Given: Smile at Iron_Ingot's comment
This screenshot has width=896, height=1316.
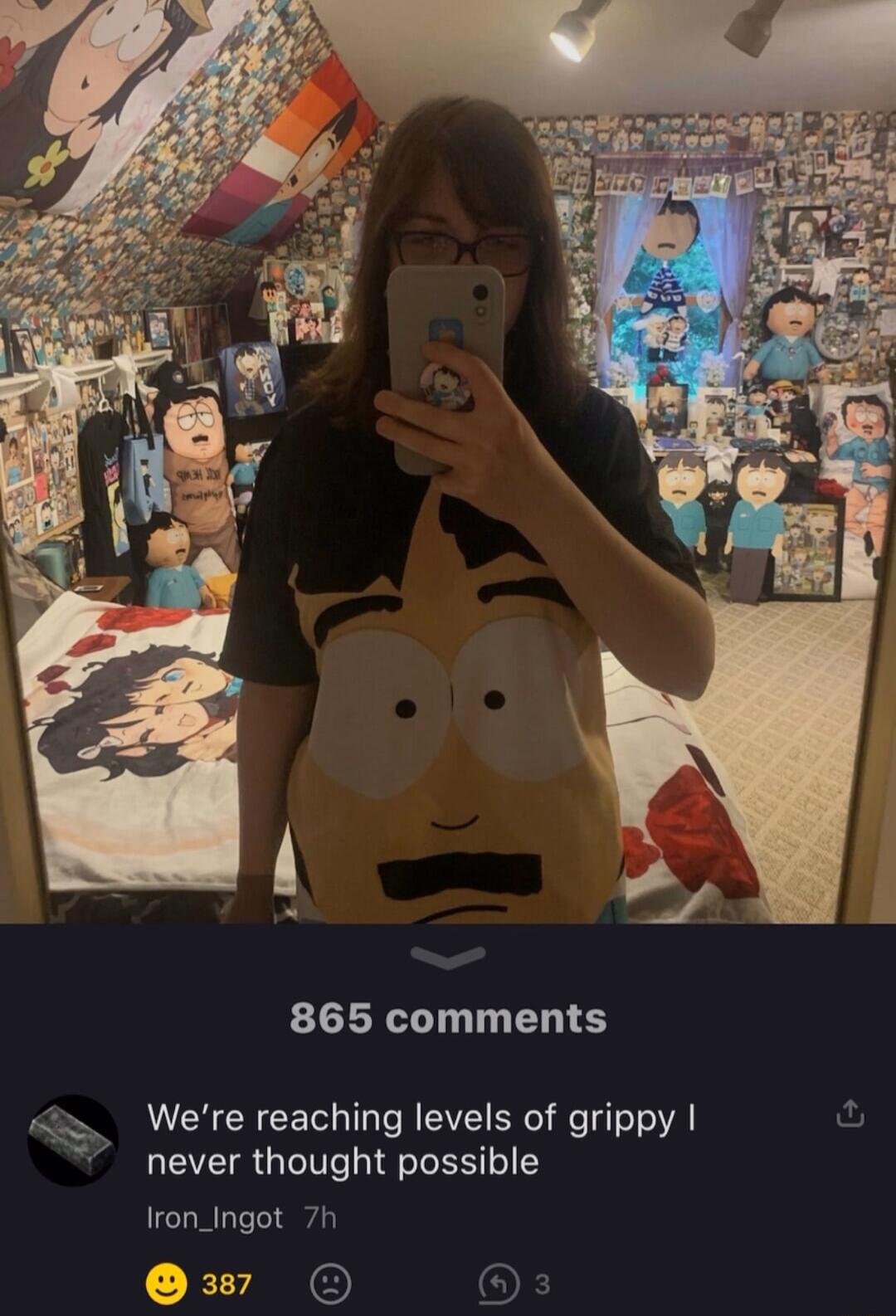Looking at the screenshot, I should point(167,1284).
